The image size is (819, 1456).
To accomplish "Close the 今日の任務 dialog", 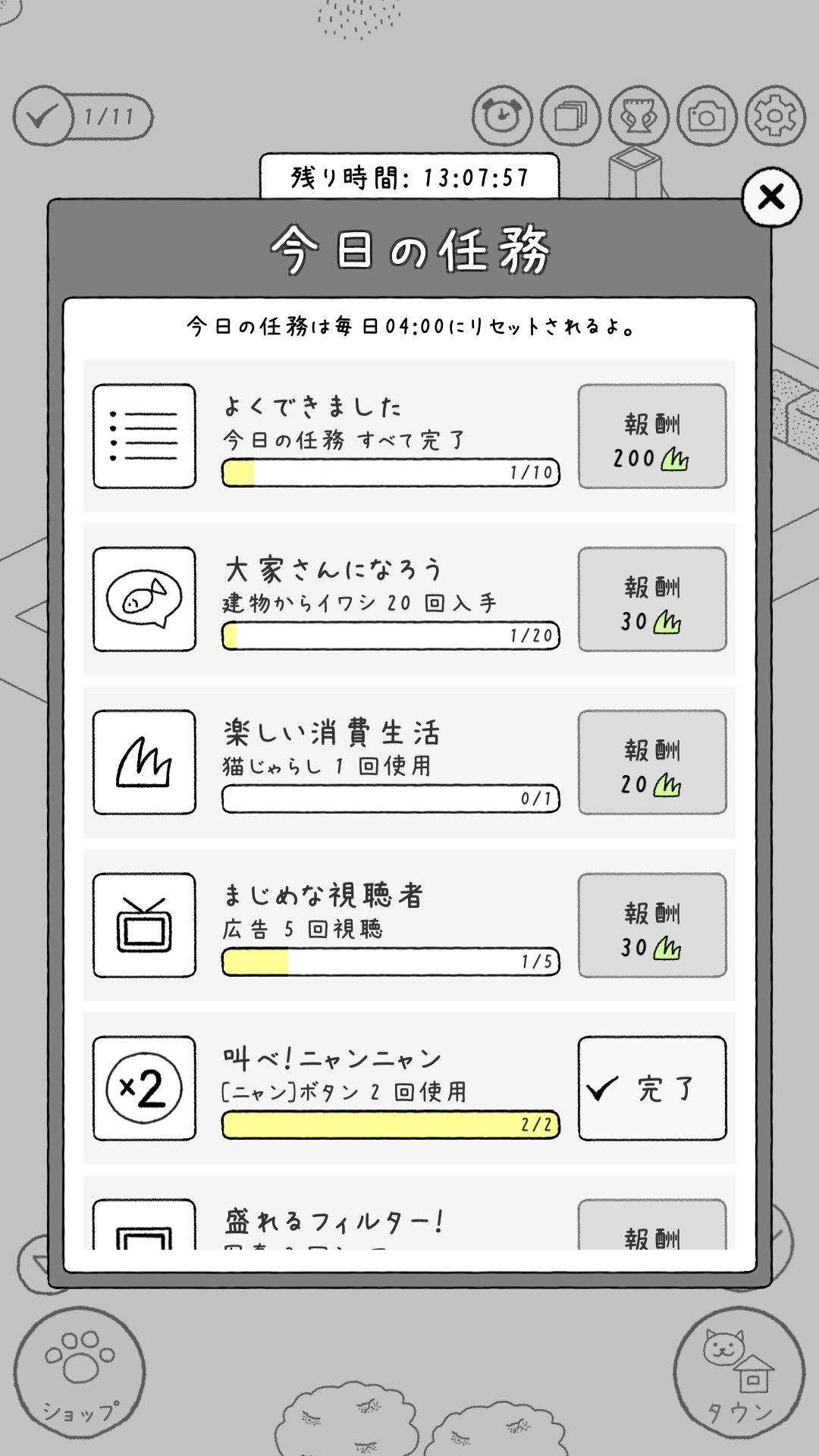I will 771,198.
